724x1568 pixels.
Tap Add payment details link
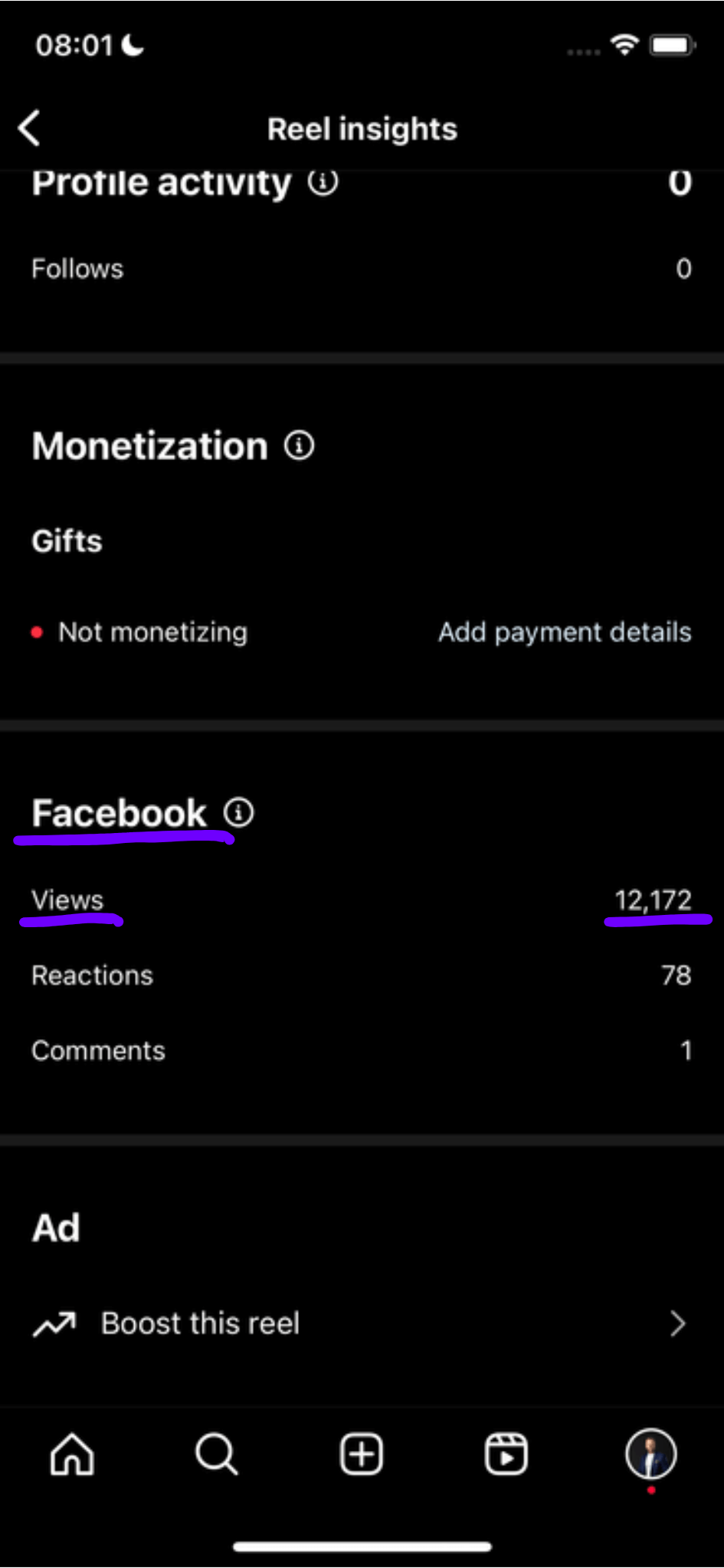565,632
